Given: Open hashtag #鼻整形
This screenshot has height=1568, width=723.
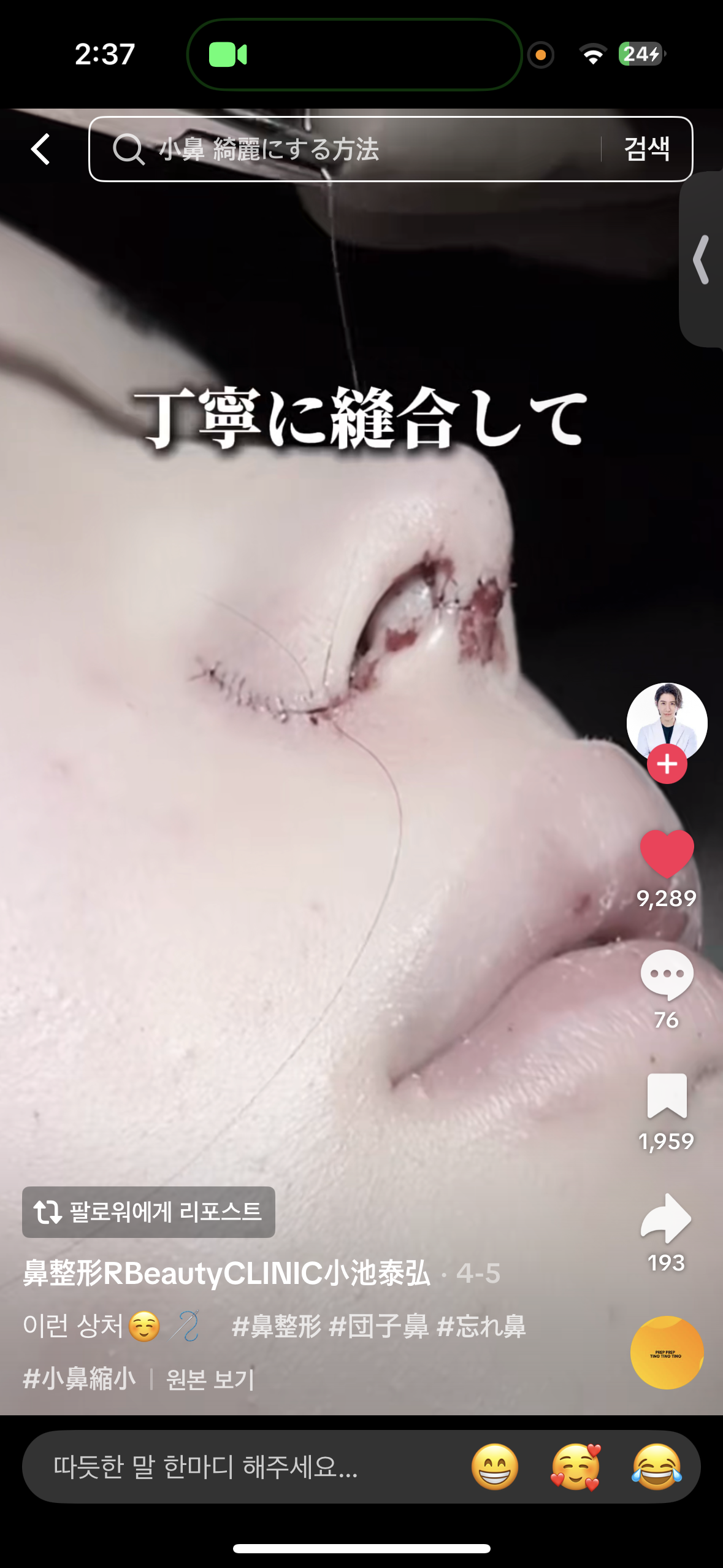Looking at the screenshot, I should click(x=277, y=1326).
